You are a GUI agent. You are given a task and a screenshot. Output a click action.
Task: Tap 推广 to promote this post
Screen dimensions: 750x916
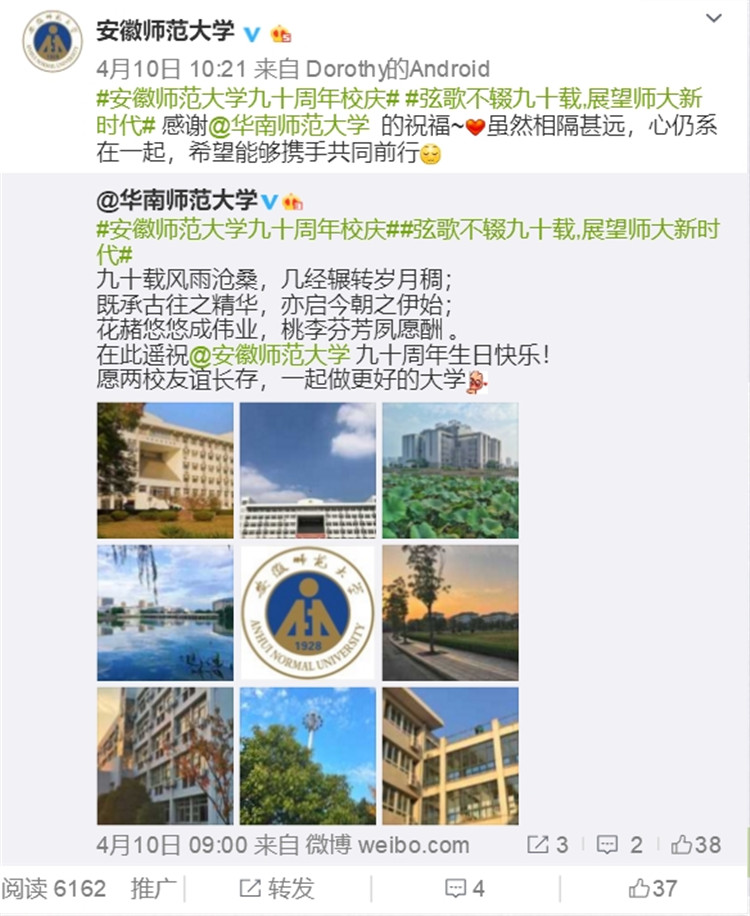(x=153, y=887)
